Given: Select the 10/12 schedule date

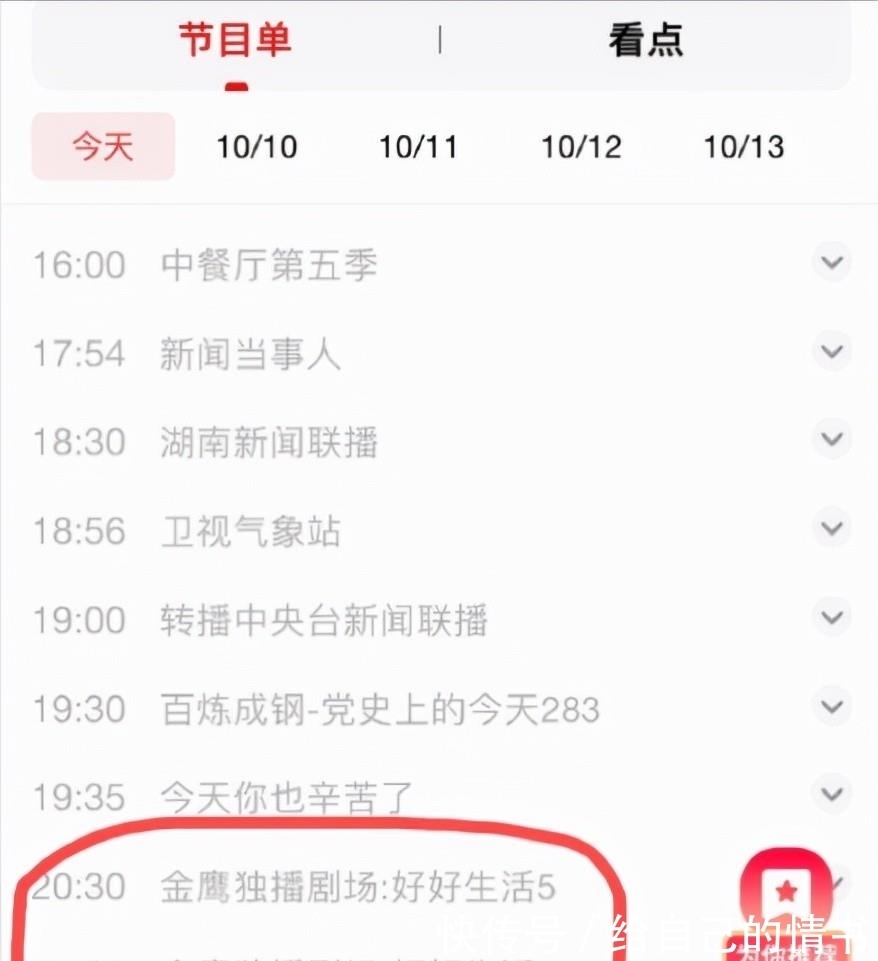Looking at the screenshot, I should [x=581, y=146].
